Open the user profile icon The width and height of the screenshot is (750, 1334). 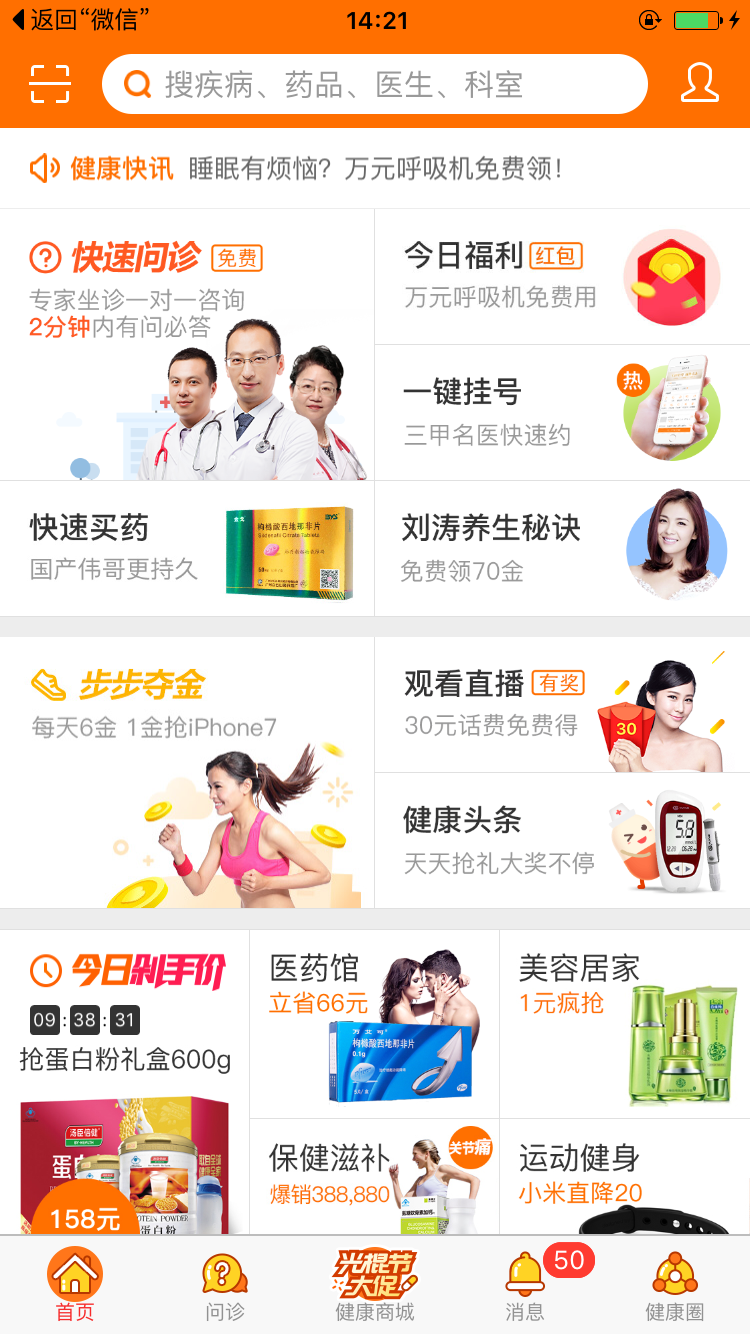coord(699,84)
